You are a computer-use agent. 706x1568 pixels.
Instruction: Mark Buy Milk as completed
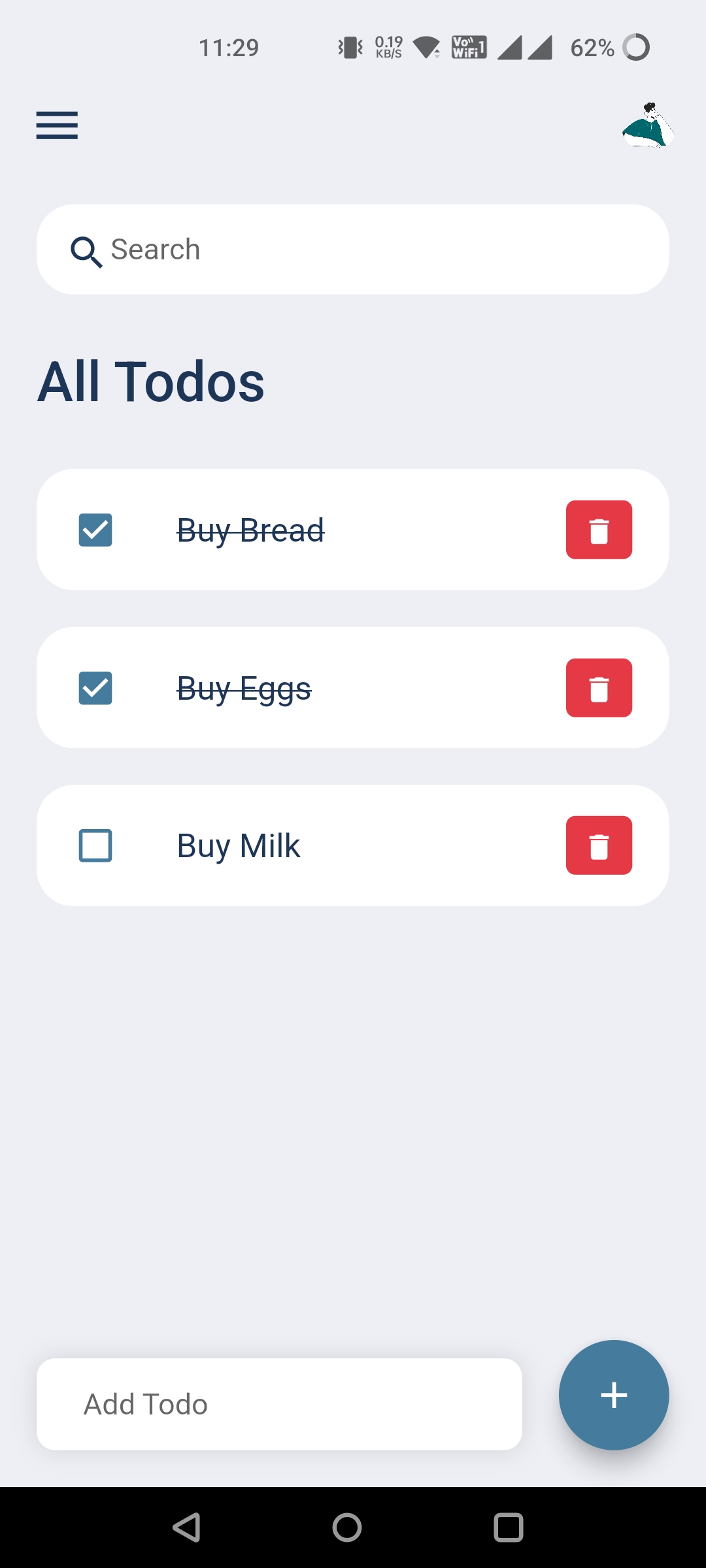[95, 845]
